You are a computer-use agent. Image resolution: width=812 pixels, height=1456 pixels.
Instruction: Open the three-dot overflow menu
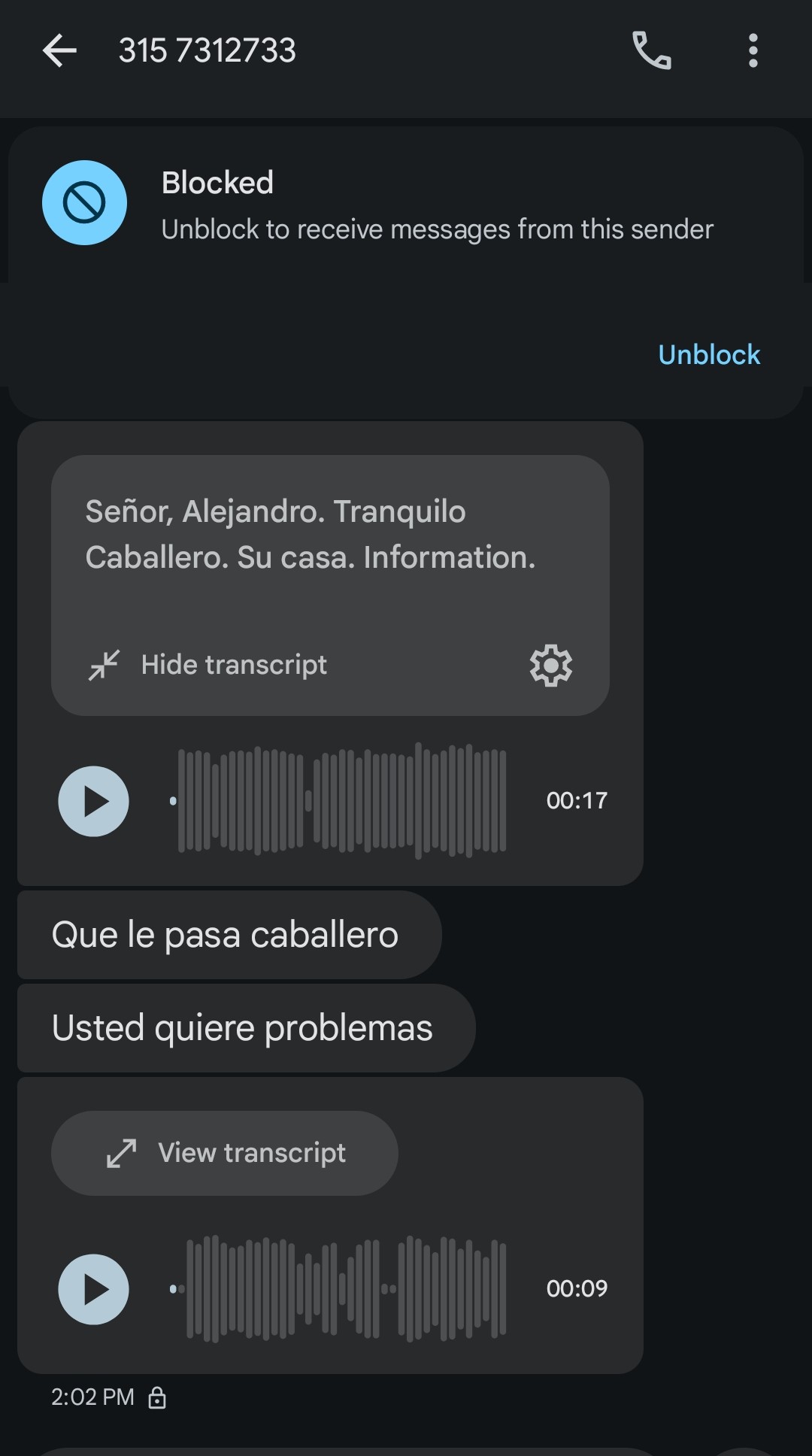(x=753, y=51)
